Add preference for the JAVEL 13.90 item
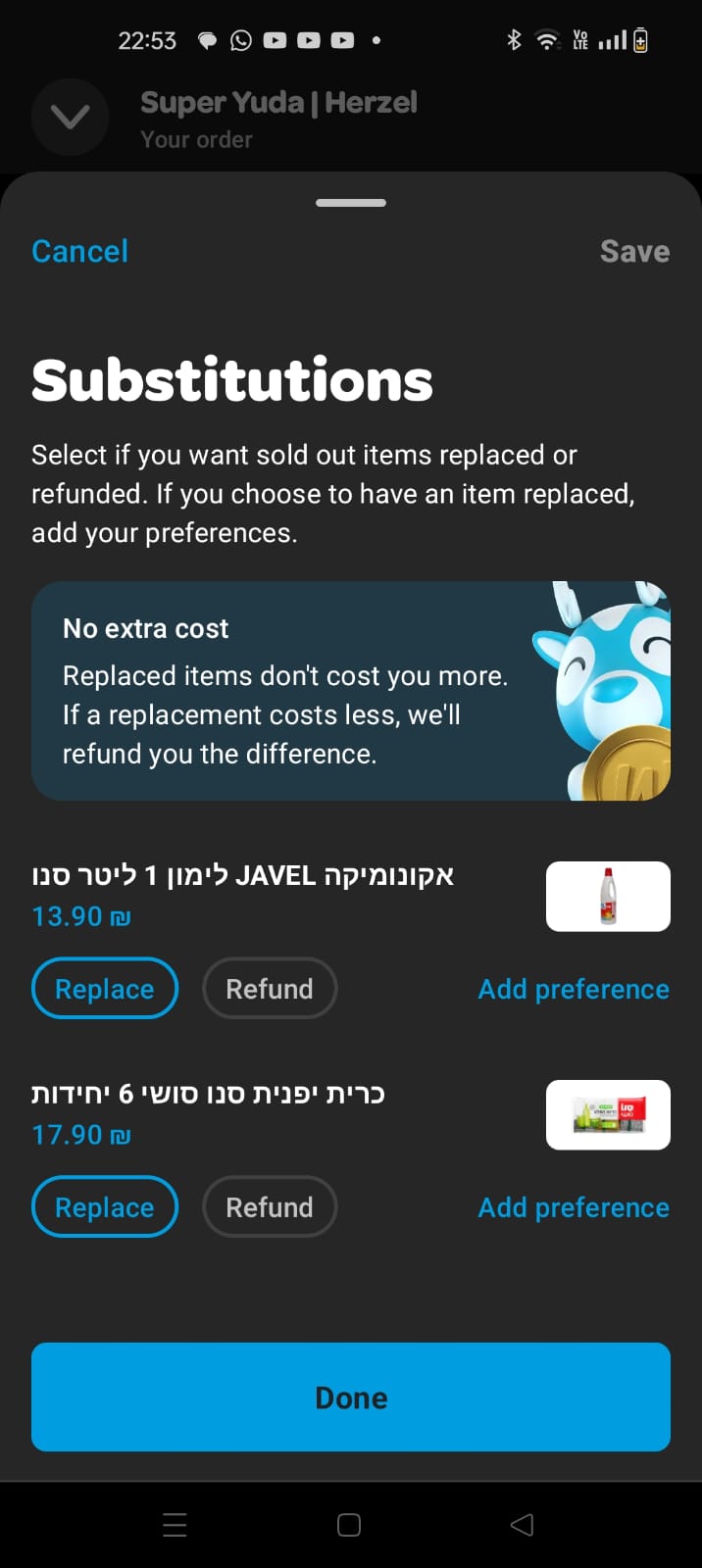This screenshot has width=702, height=1568. point(574,989)
